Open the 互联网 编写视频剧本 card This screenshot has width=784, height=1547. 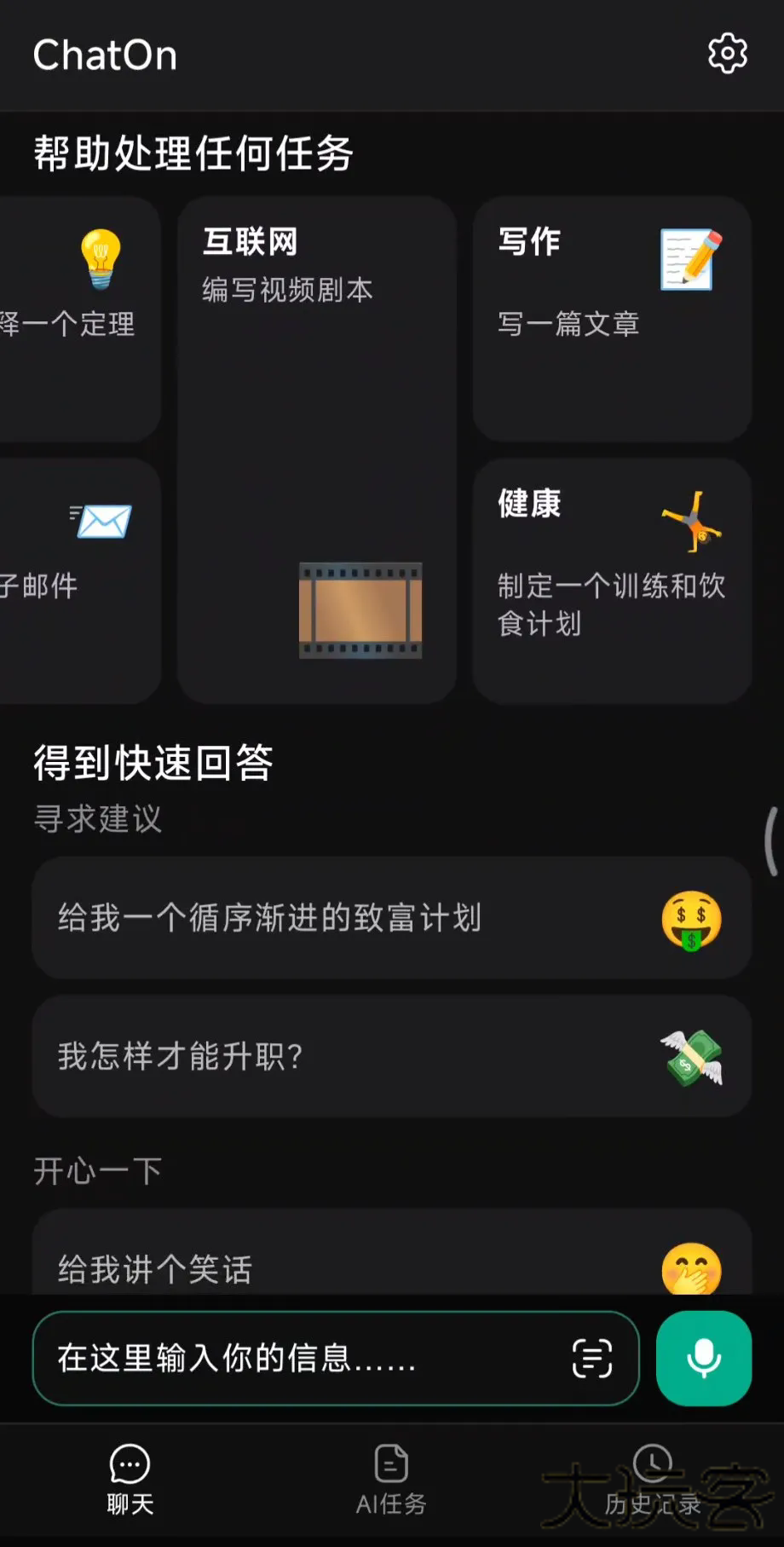(x=316, y=449)
